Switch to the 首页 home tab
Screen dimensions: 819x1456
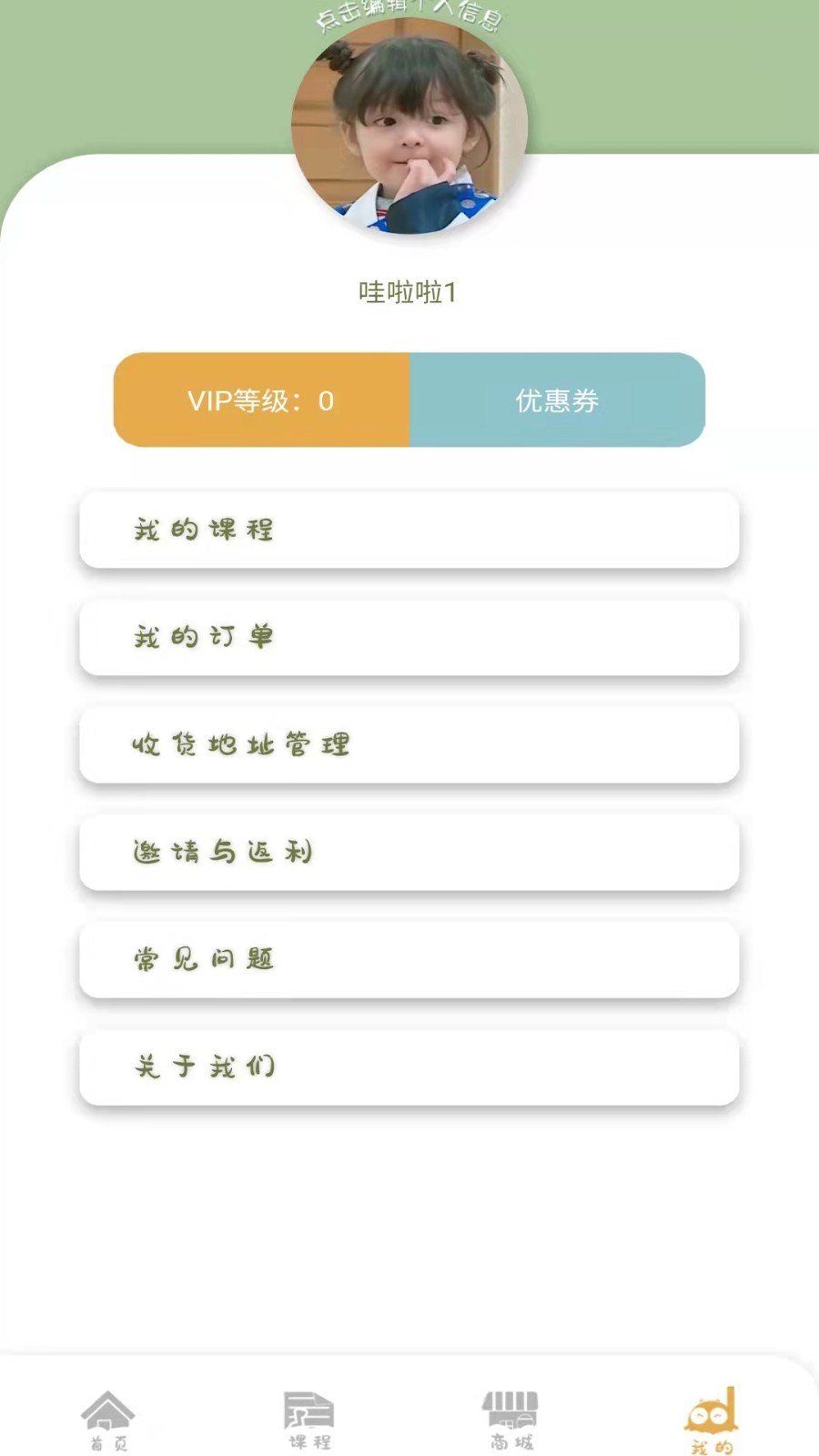(108, 1420)
